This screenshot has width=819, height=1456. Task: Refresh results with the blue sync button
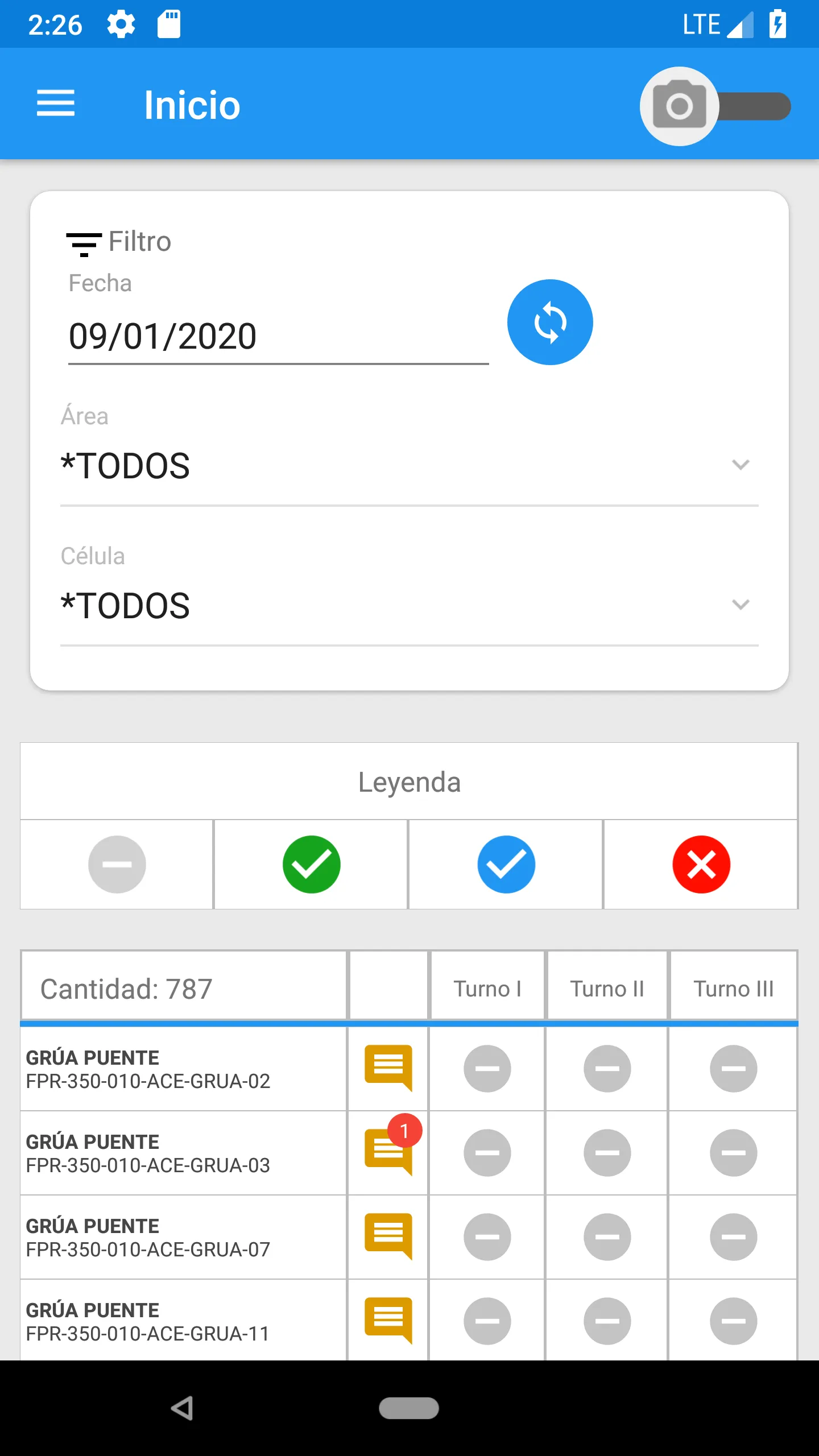click(549, 322)
